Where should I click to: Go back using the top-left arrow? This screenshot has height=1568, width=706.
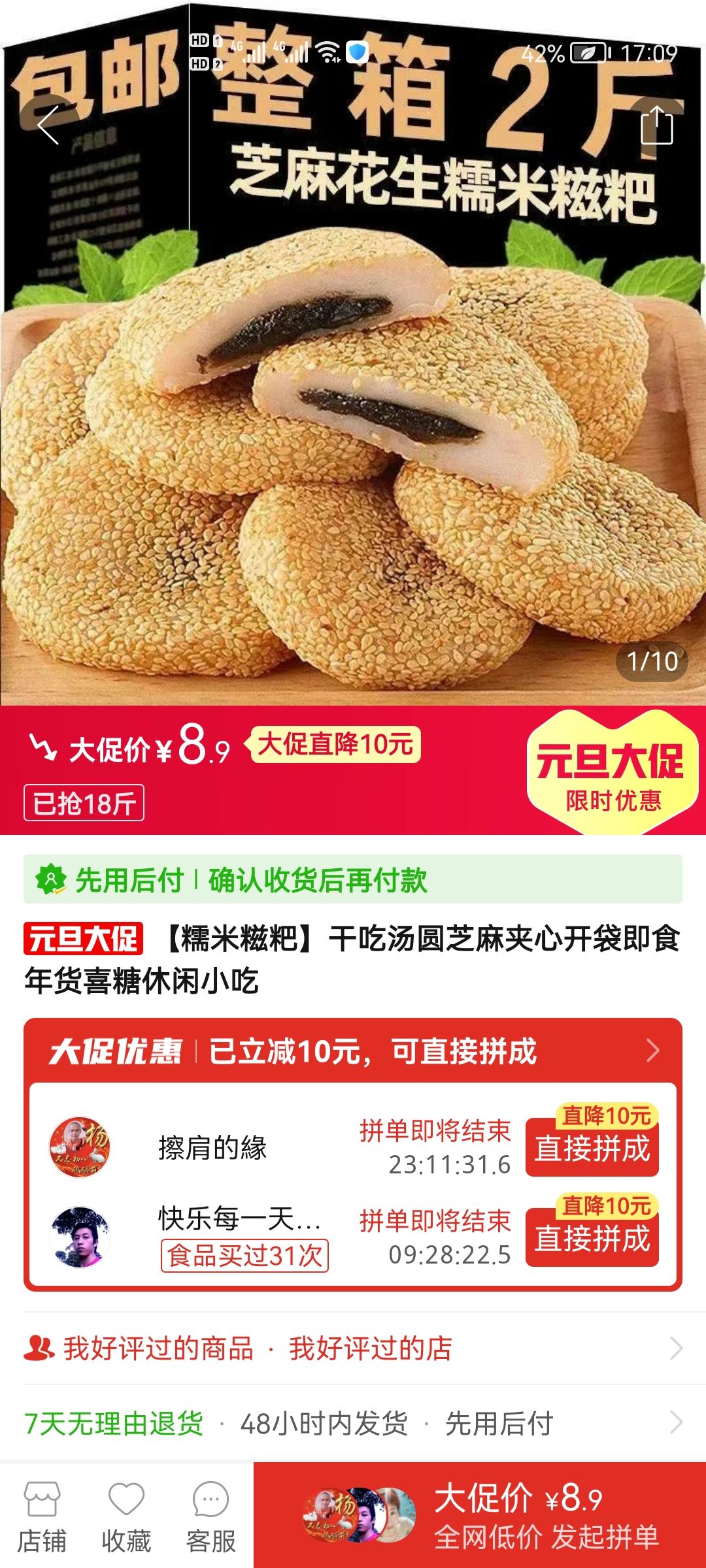point(48,124)
